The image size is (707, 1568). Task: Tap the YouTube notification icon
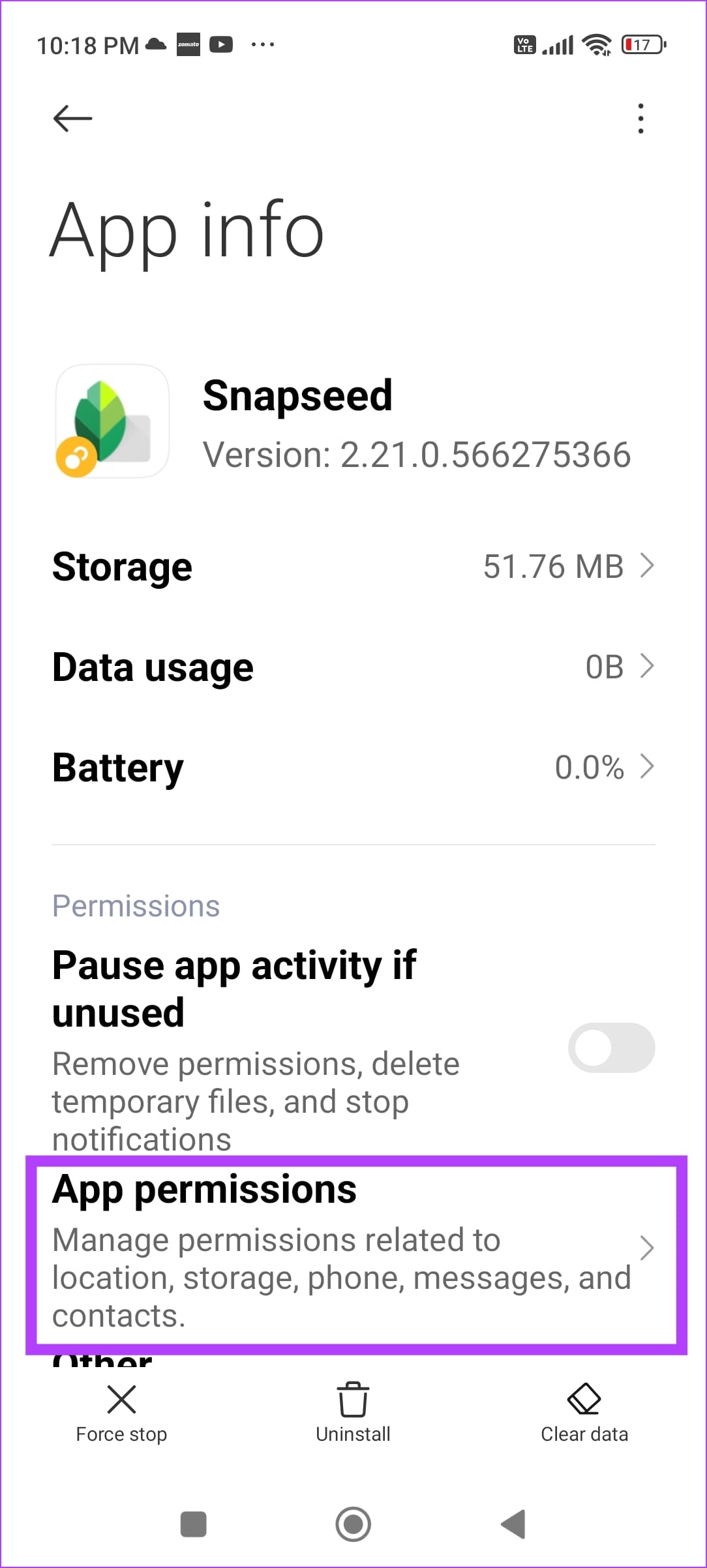tap(222, 44)
